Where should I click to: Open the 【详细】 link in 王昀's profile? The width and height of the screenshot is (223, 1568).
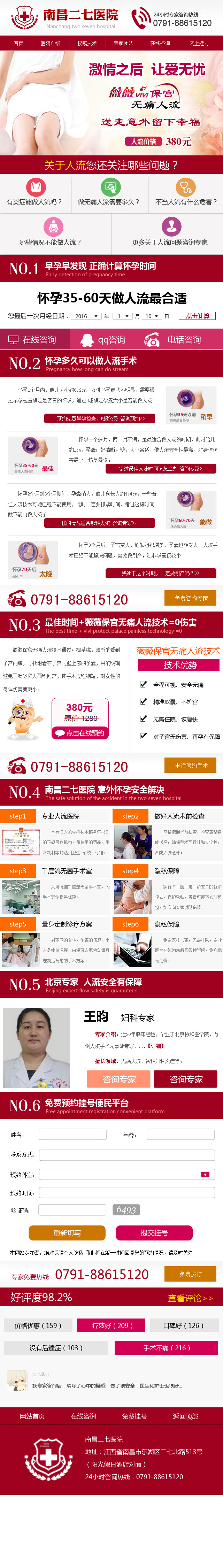click(156, 1046)
